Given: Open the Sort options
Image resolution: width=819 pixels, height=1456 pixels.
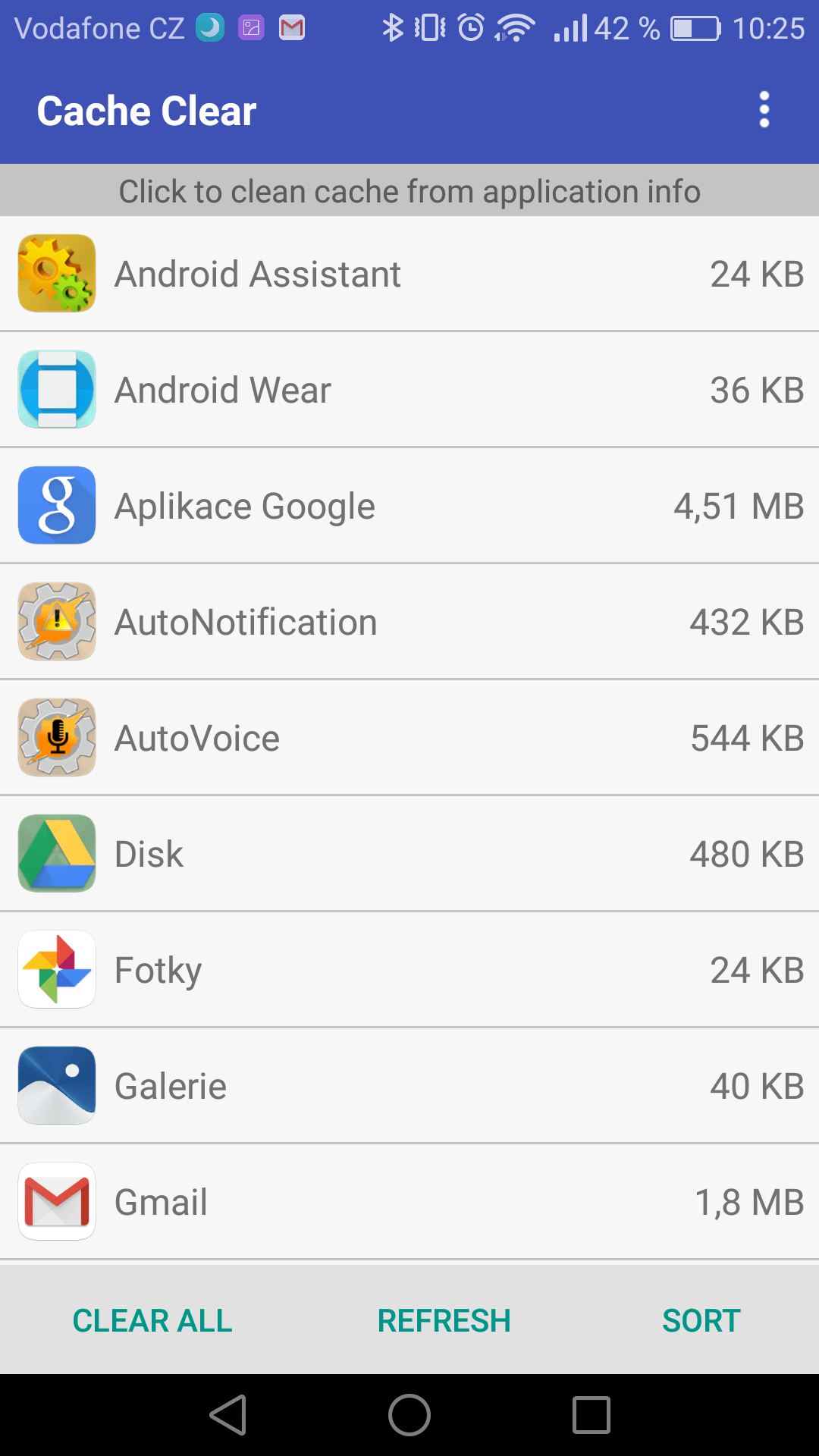Looking at the screenshot, I should click(x=701, y=1320).
